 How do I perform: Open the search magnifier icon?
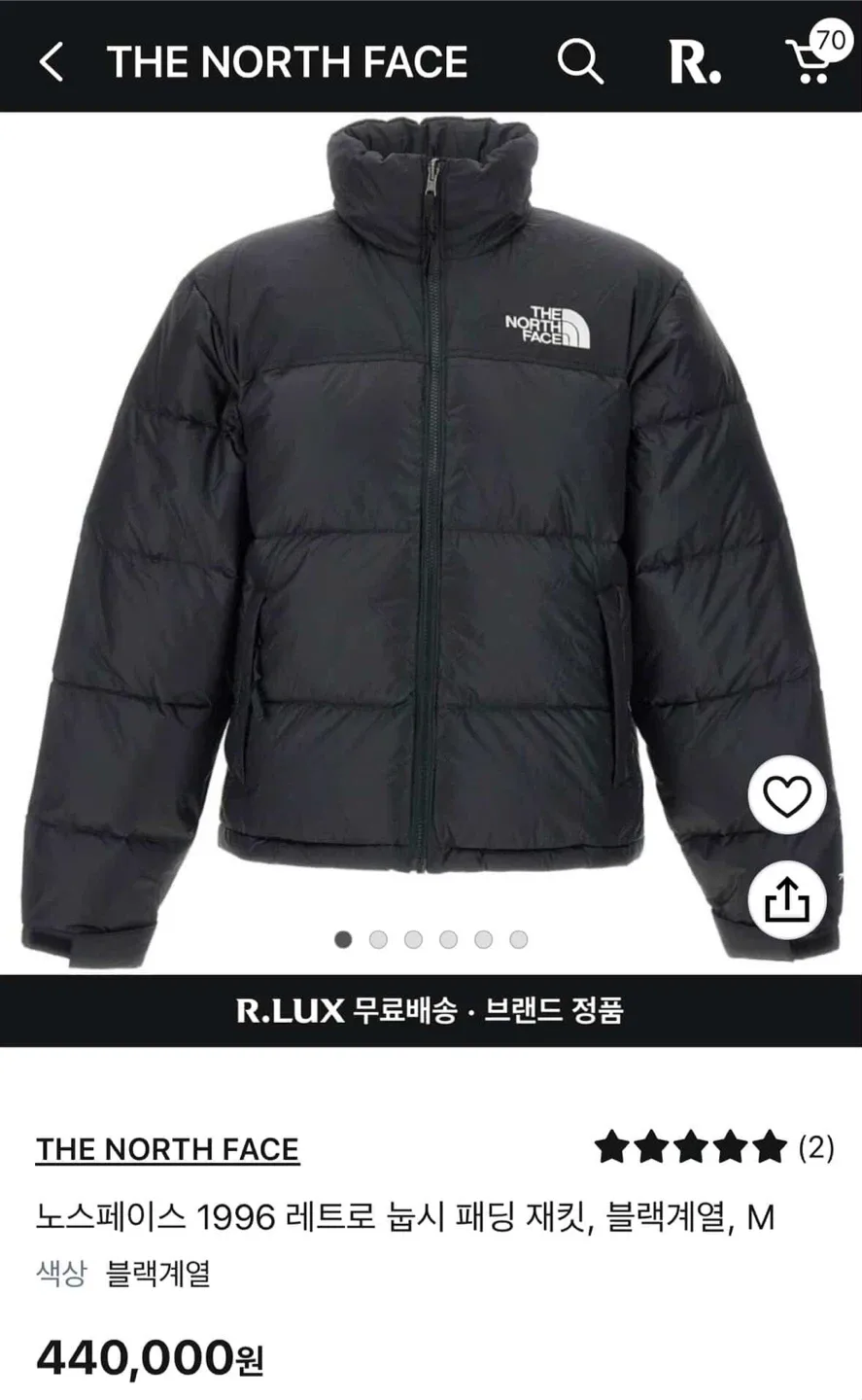coord(579,61)
